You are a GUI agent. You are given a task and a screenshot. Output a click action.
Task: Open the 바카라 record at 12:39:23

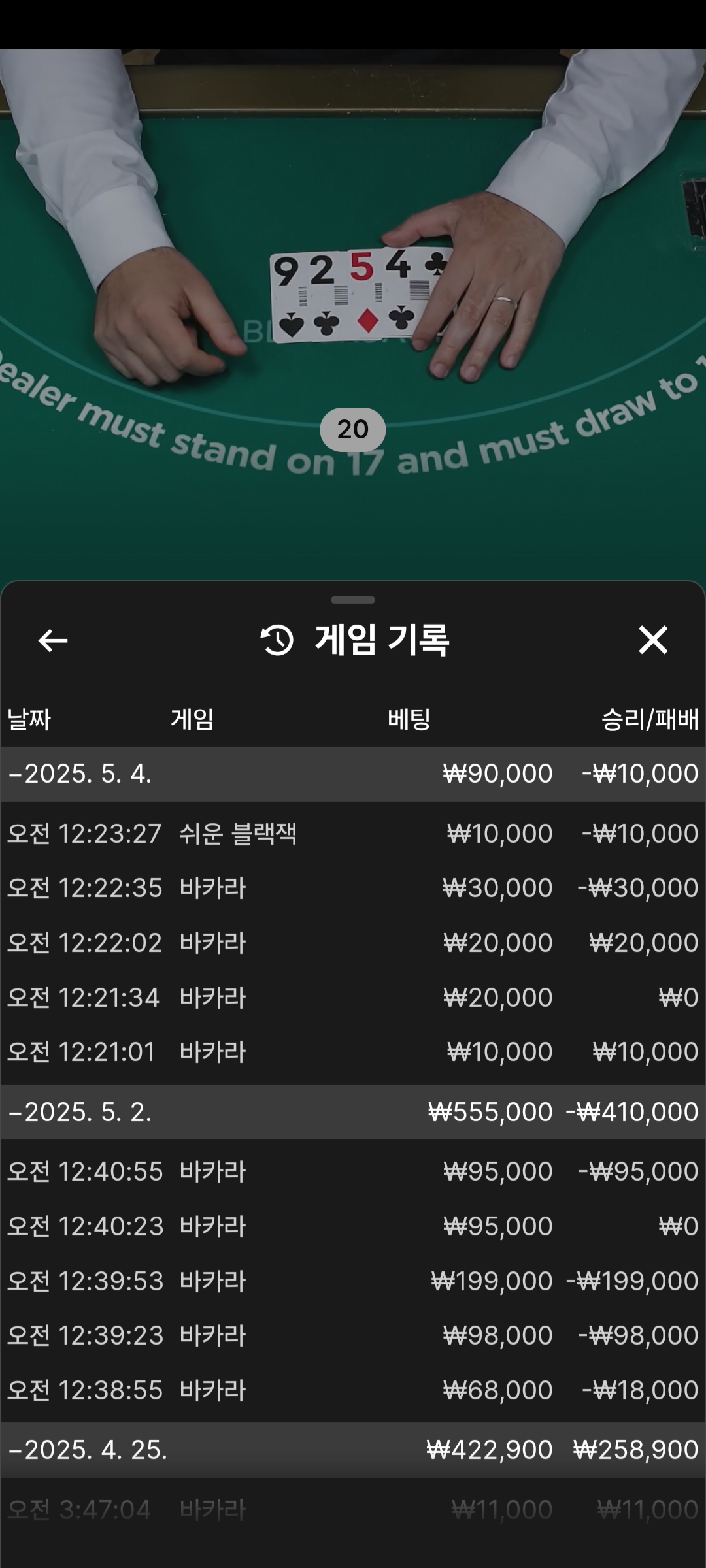353,1335
